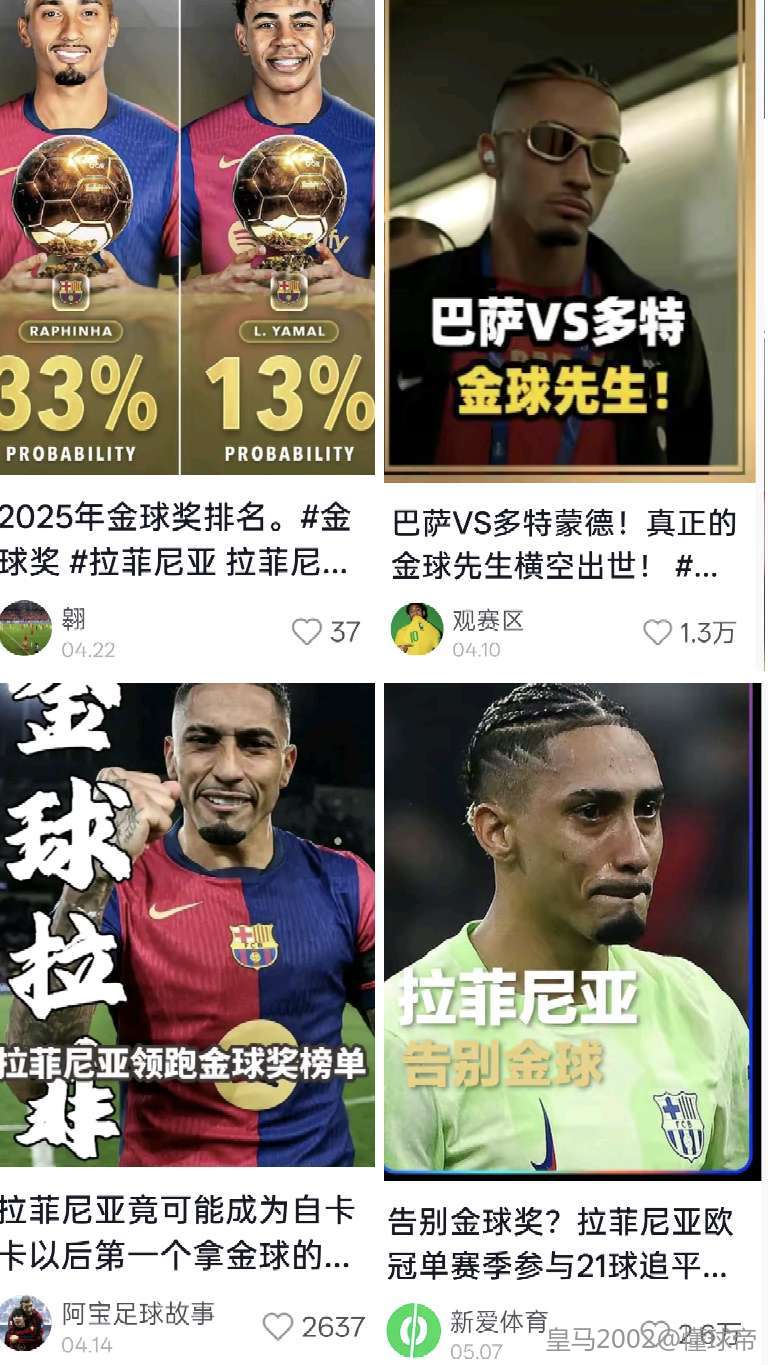Screen dimensions: 768x1365
Task: Visit the 新爱体育 author profile
Action: pyautogui.click(x=414, y=1329)
